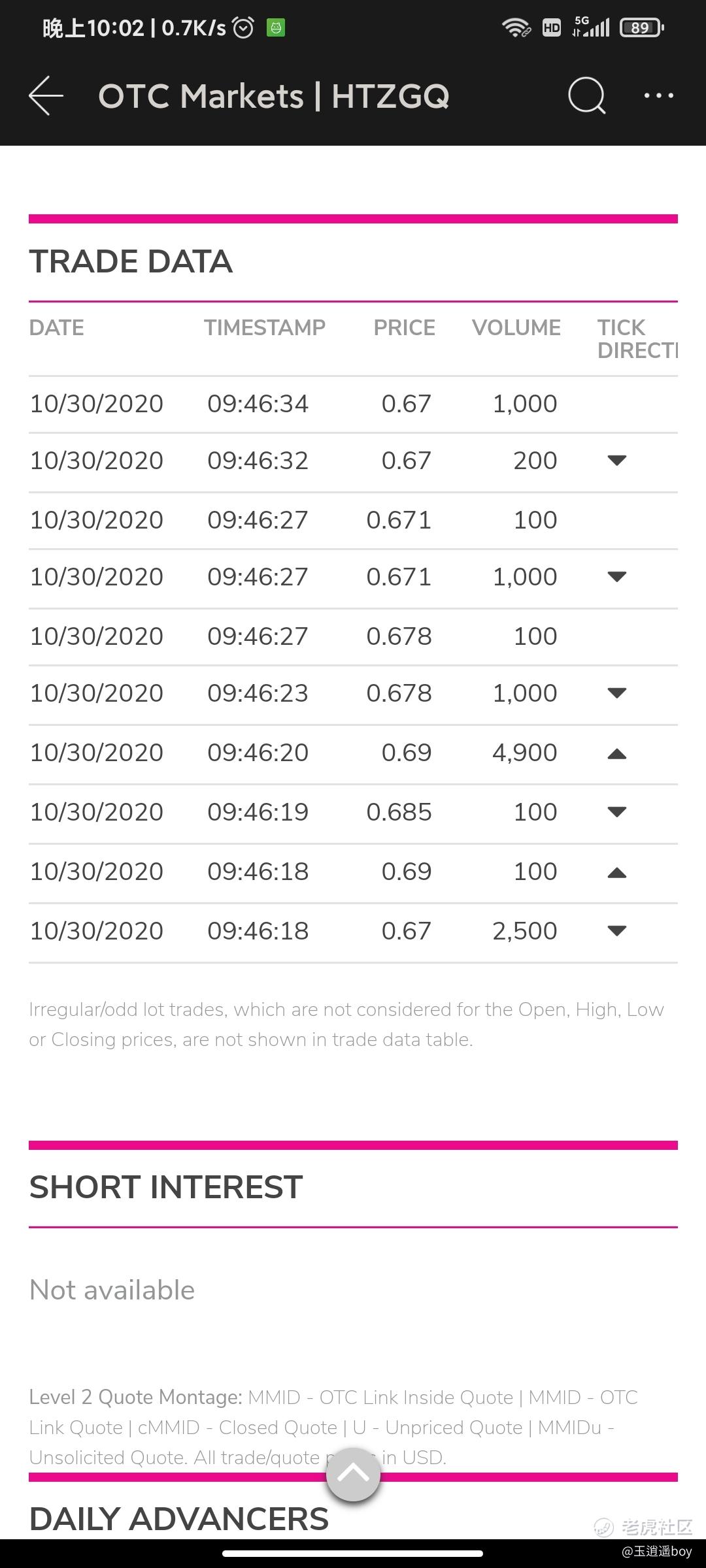Open the three-dot overflow menu
The height and width of the screenshot is (1568, 706).
click(658, 96)
